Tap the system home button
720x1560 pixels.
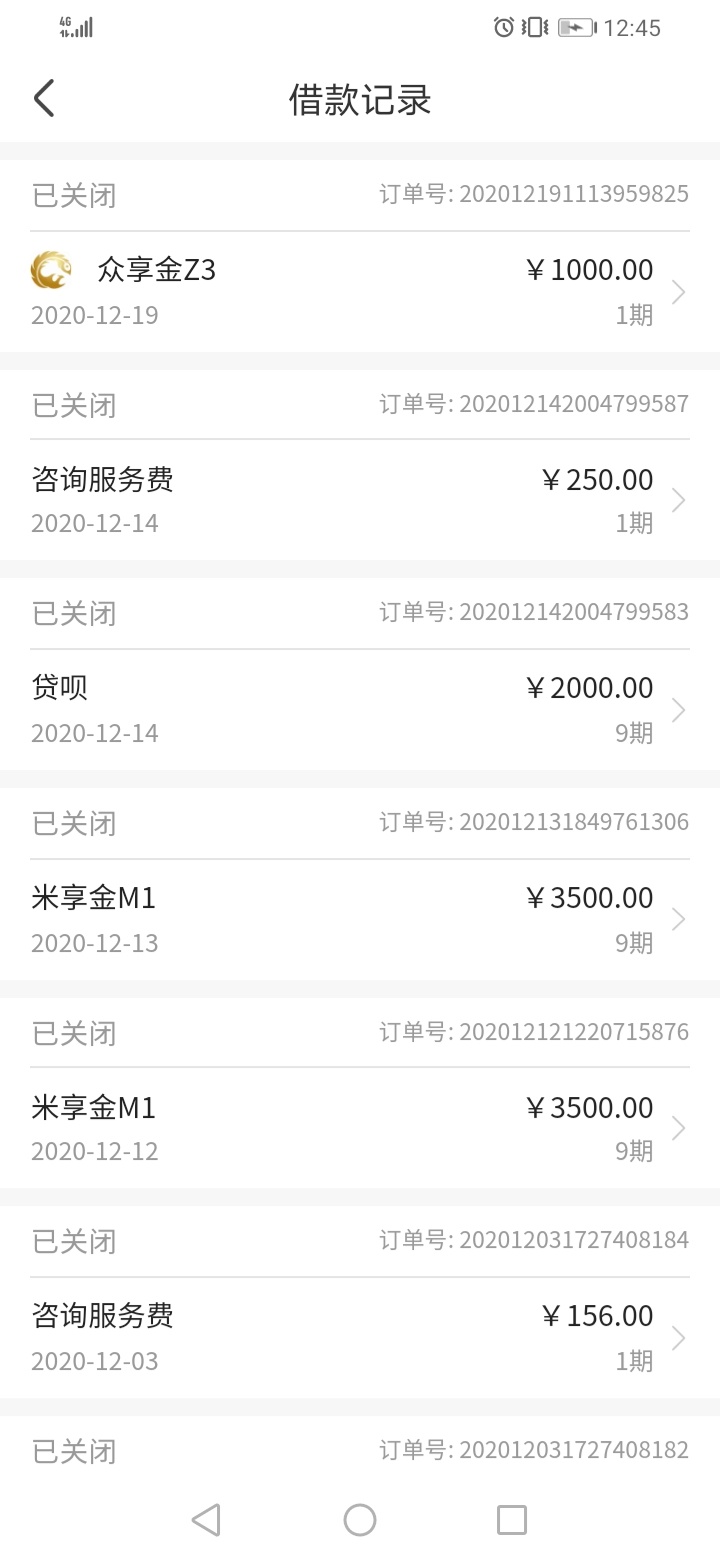pyautogui.click(x=360, y=1520)
